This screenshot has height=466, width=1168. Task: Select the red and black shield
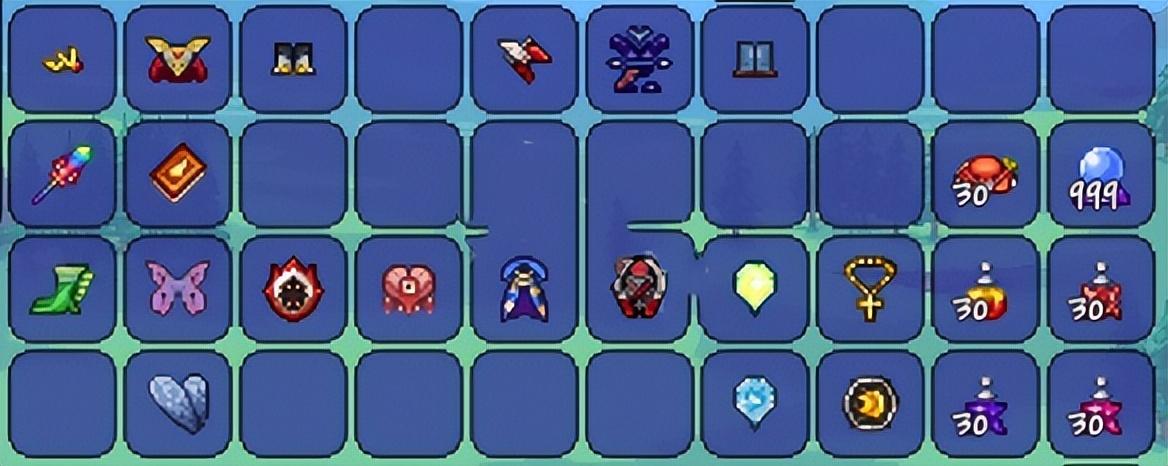(637, 288)
